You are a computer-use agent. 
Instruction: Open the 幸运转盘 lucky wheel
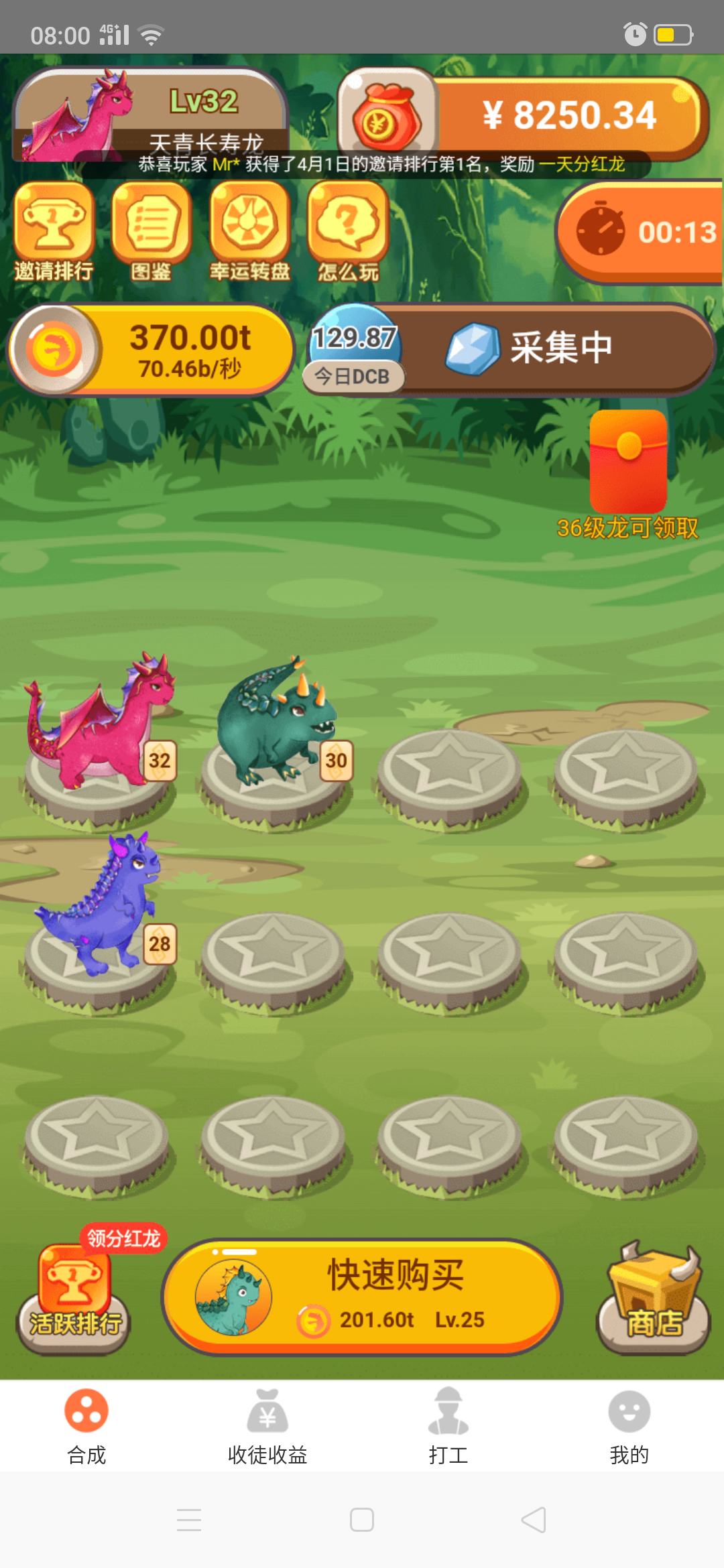(249, 232)
